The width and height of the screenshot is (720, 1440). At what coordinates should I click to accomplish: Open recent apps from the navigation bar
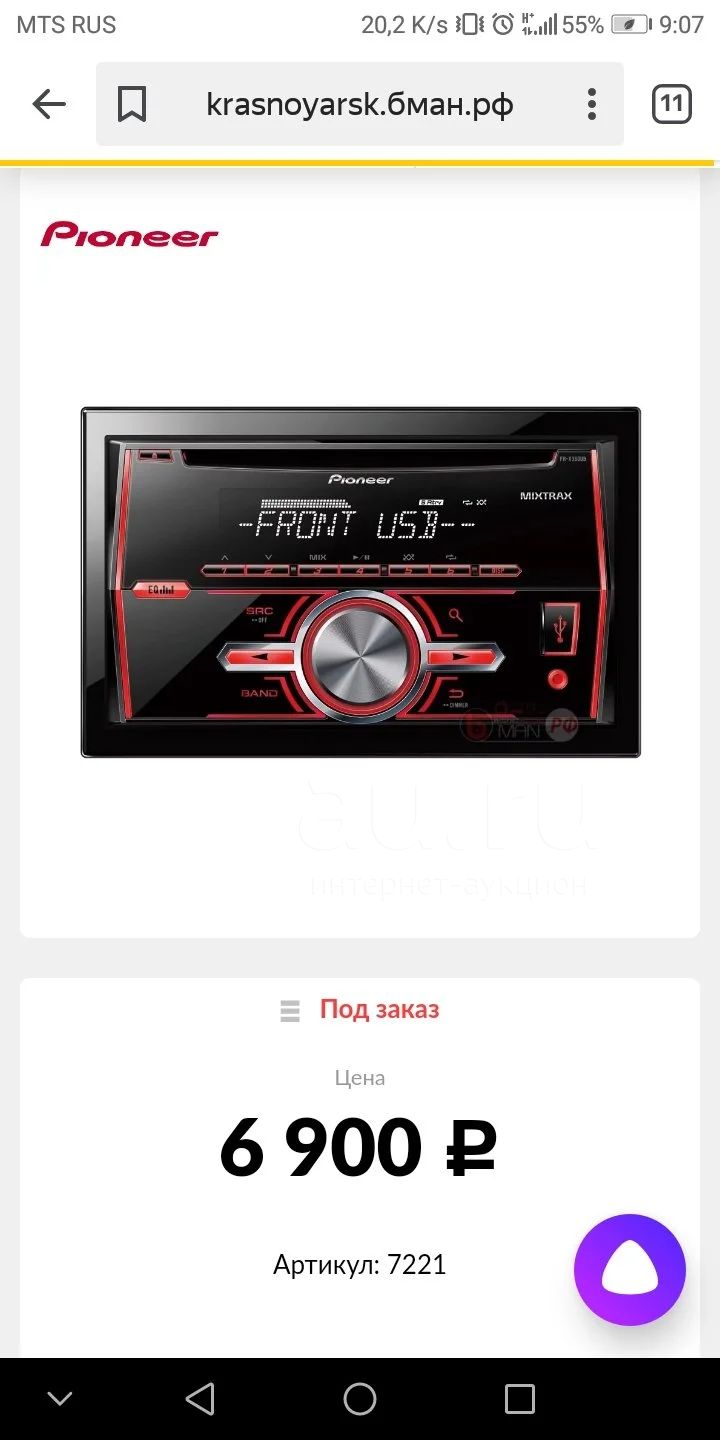[520, 1399]
